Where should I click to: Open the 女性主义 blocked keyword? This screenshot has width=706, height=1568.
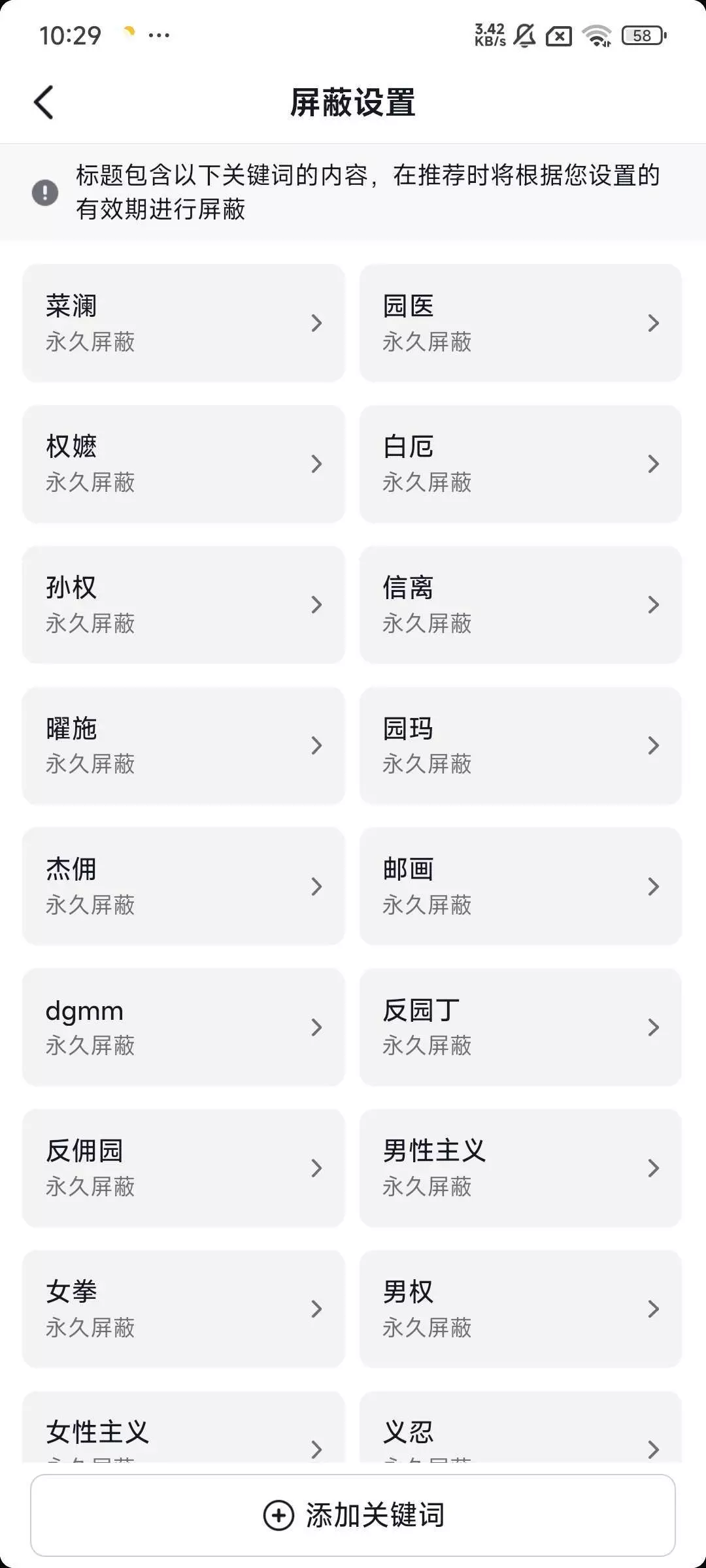183,1434
